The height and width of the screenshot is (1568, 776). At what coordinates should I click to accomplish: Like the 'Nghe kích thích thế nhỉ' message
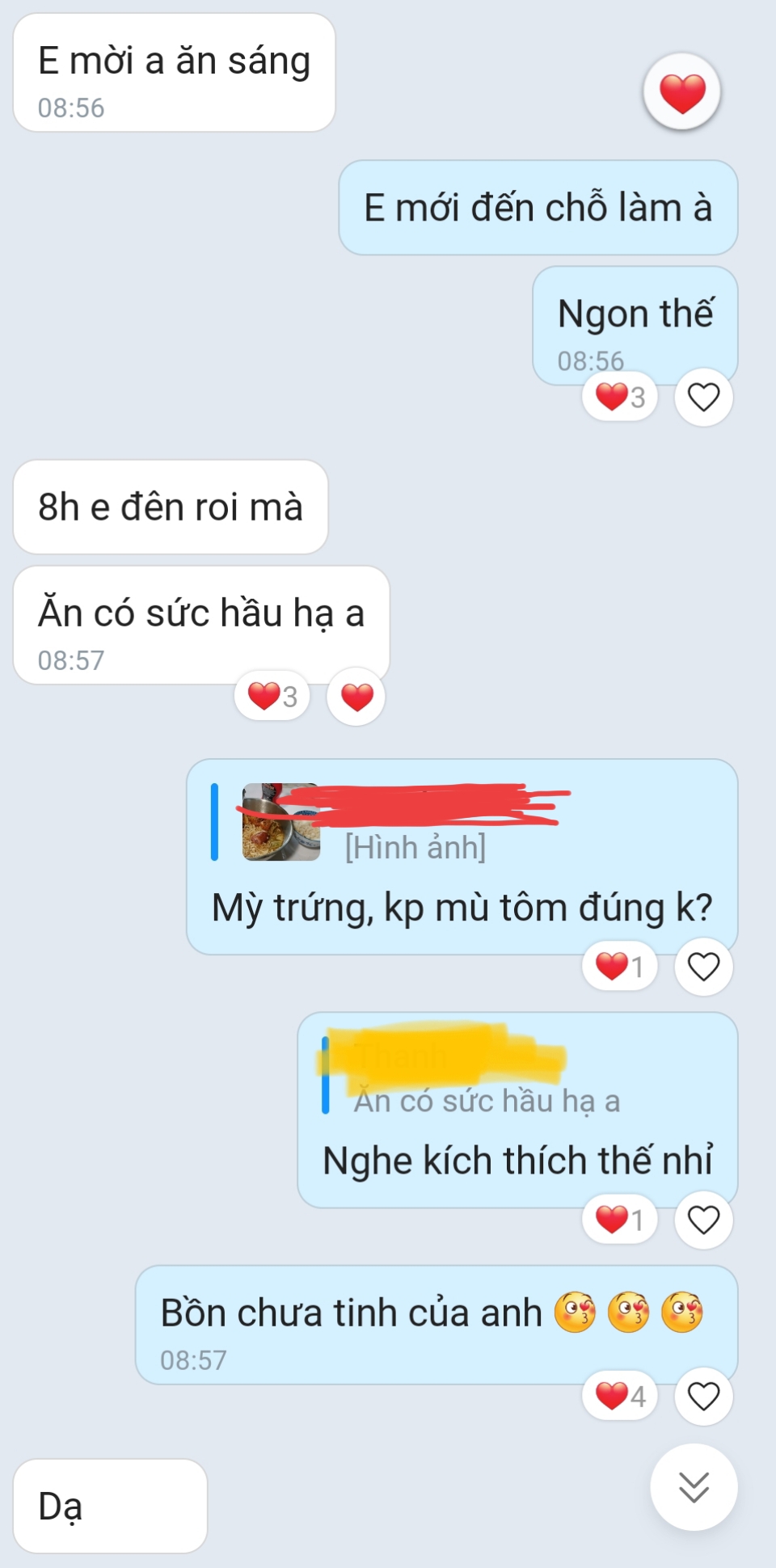(703, 1219)
